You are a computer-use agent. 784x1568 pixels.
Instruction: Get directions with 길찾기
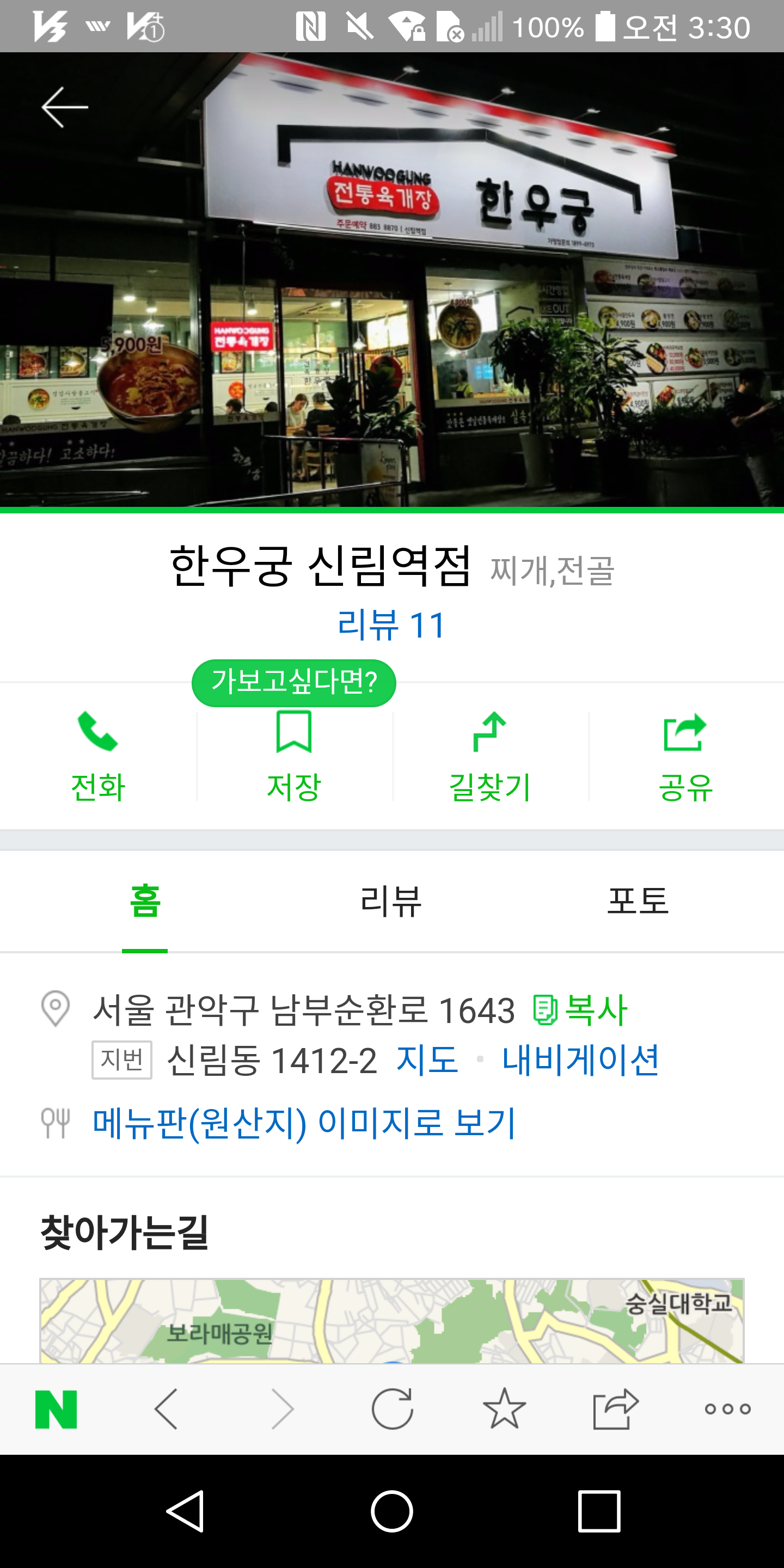pos(490,756)
